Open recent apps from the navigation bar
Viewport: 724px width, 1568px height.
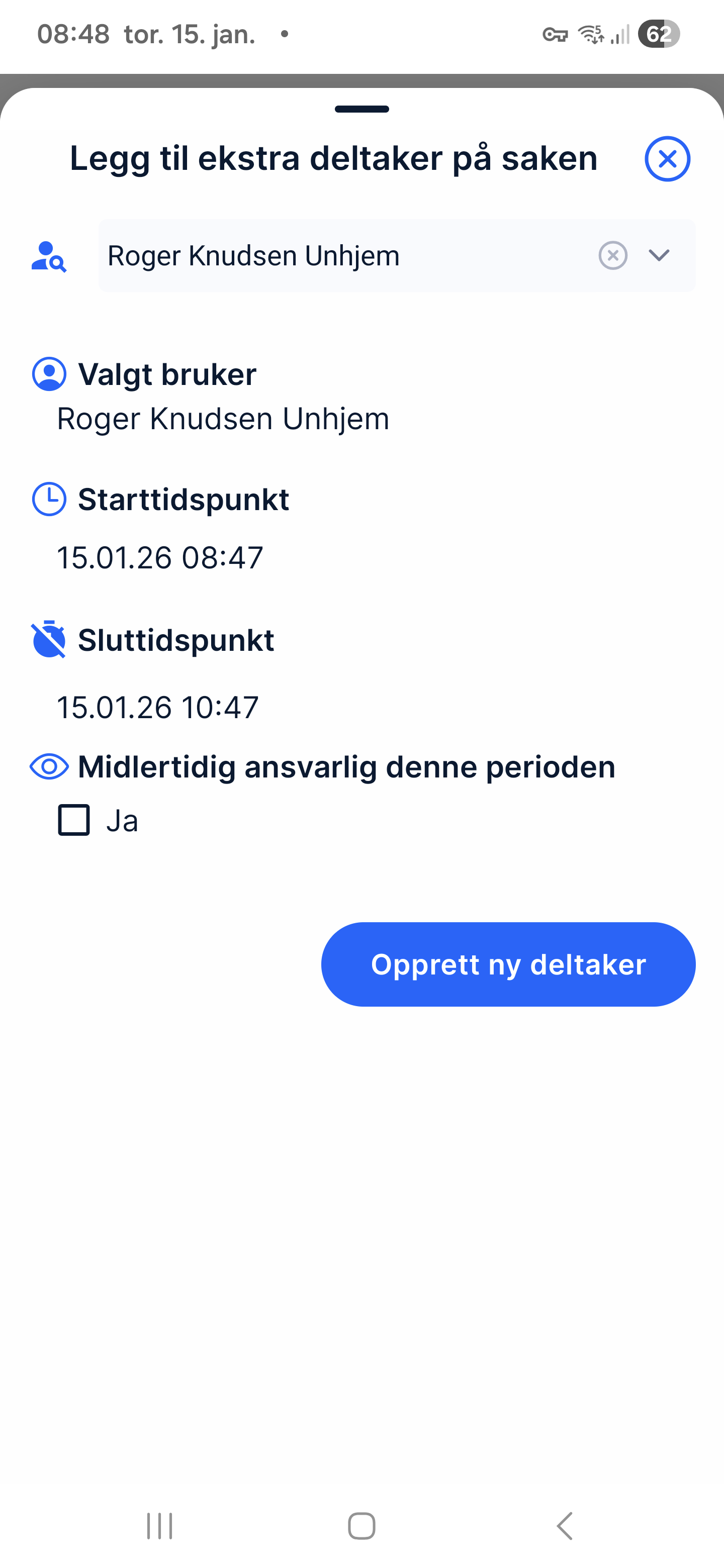coord(159,1525)
